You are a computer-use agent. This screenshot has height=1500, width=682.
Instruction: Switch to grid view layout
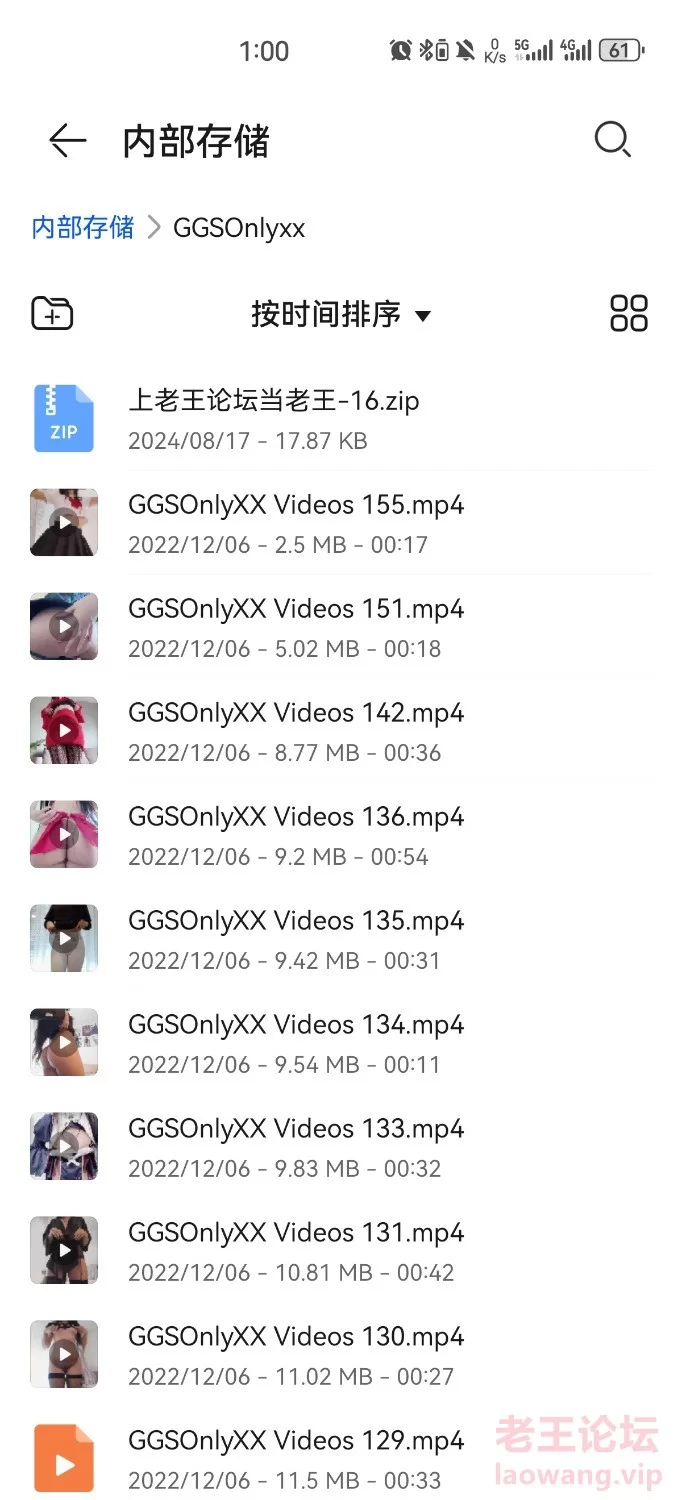[629, 313]
